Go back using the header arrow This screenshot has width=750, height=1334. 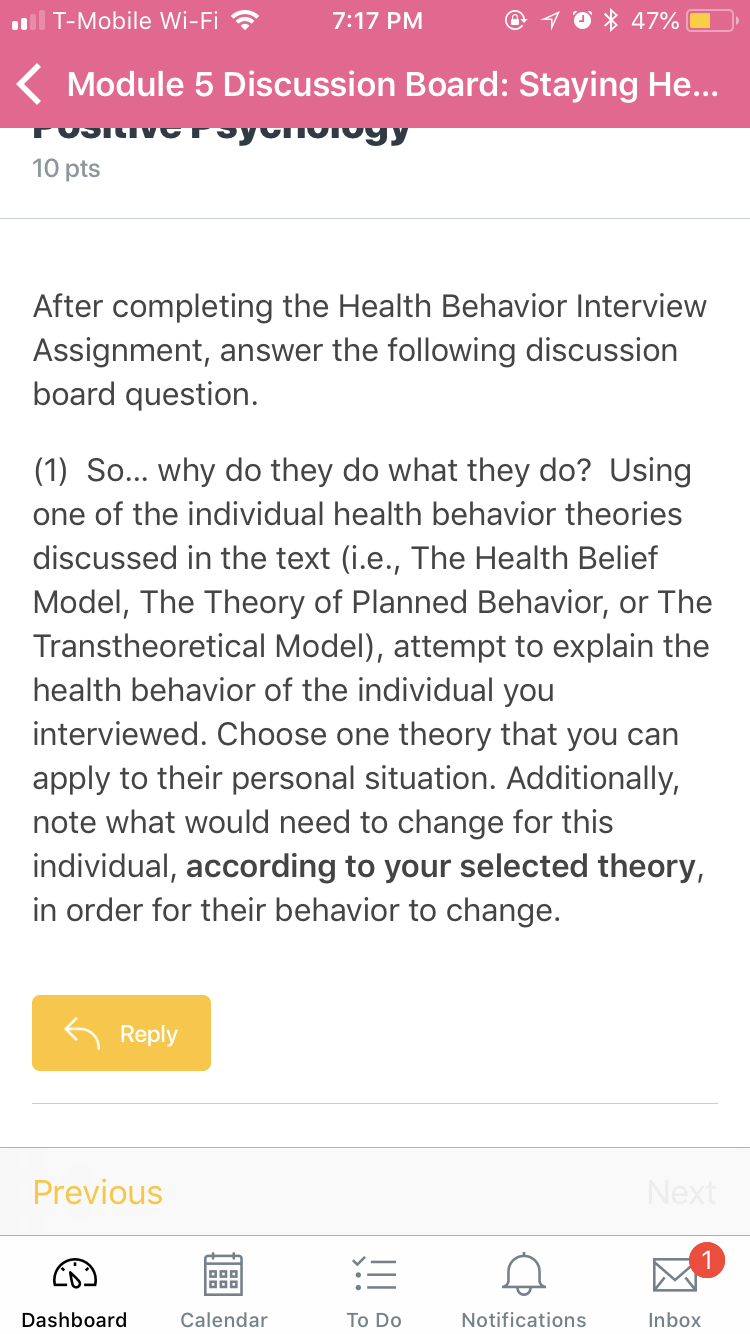(31, 85)
